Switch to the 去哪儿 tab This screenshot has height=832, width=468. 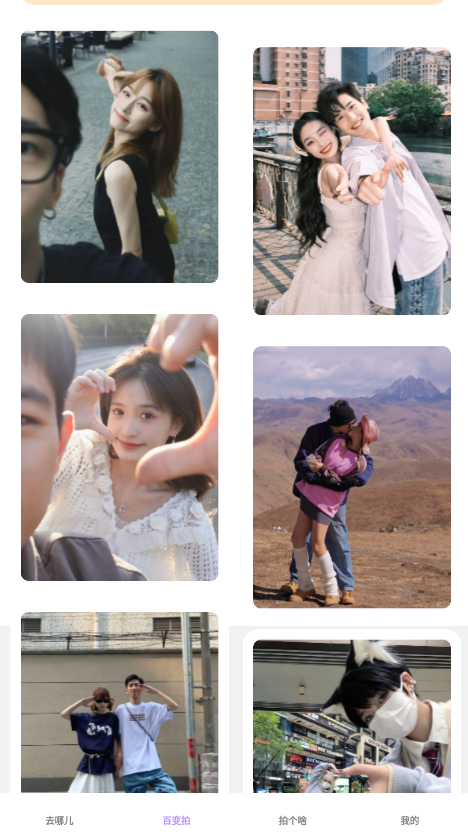pyautogui.click(x=59, y=820)
